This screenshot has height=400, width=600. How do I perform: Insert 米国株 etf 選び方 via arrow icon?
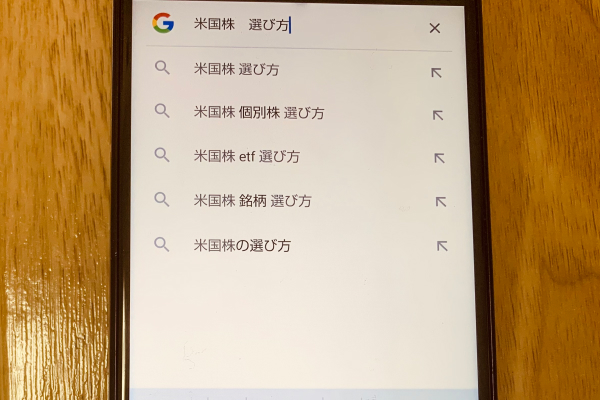click(x=438, y=158)
